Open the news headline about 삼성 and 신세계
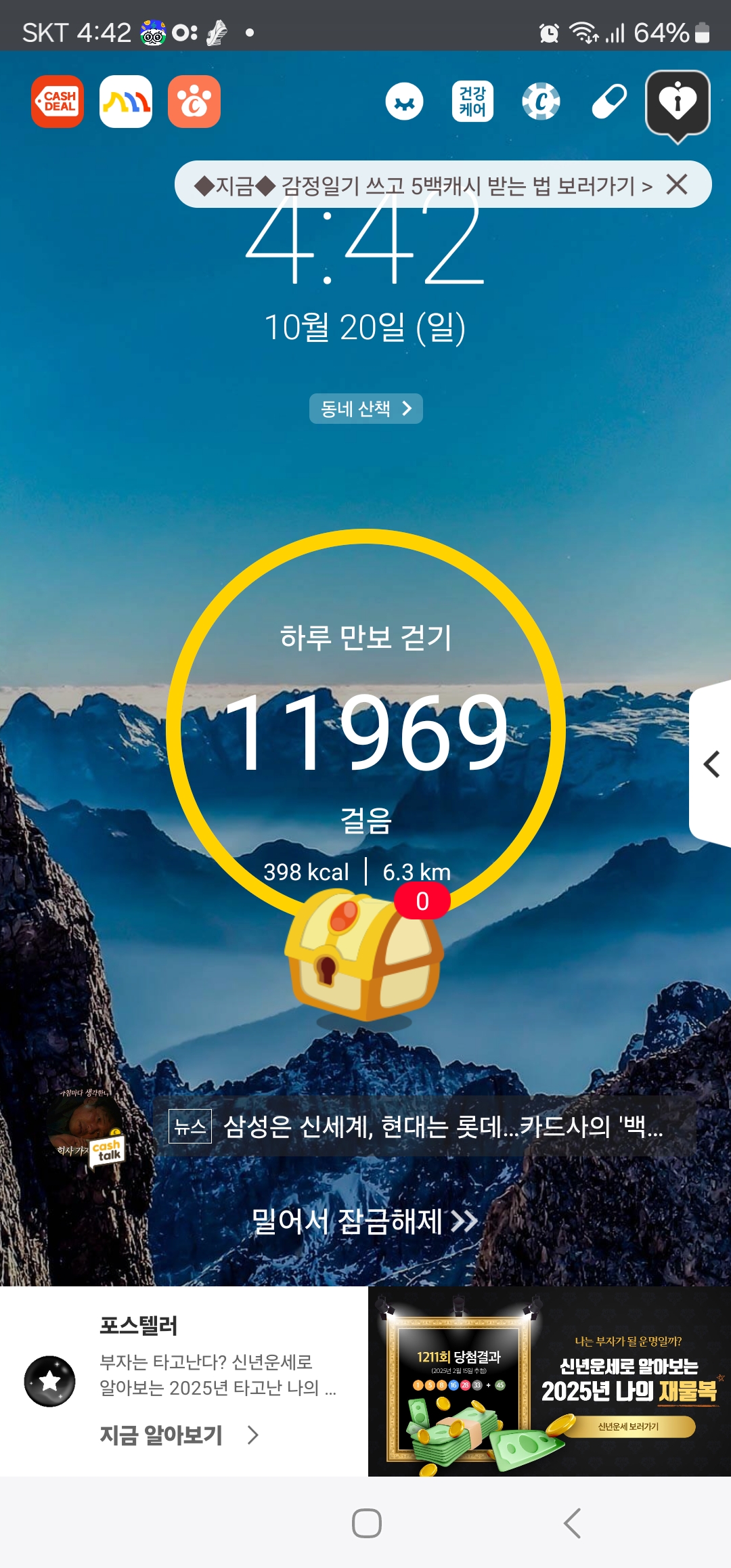Viewport: 731px width, 1568px height. [425, 1127]
